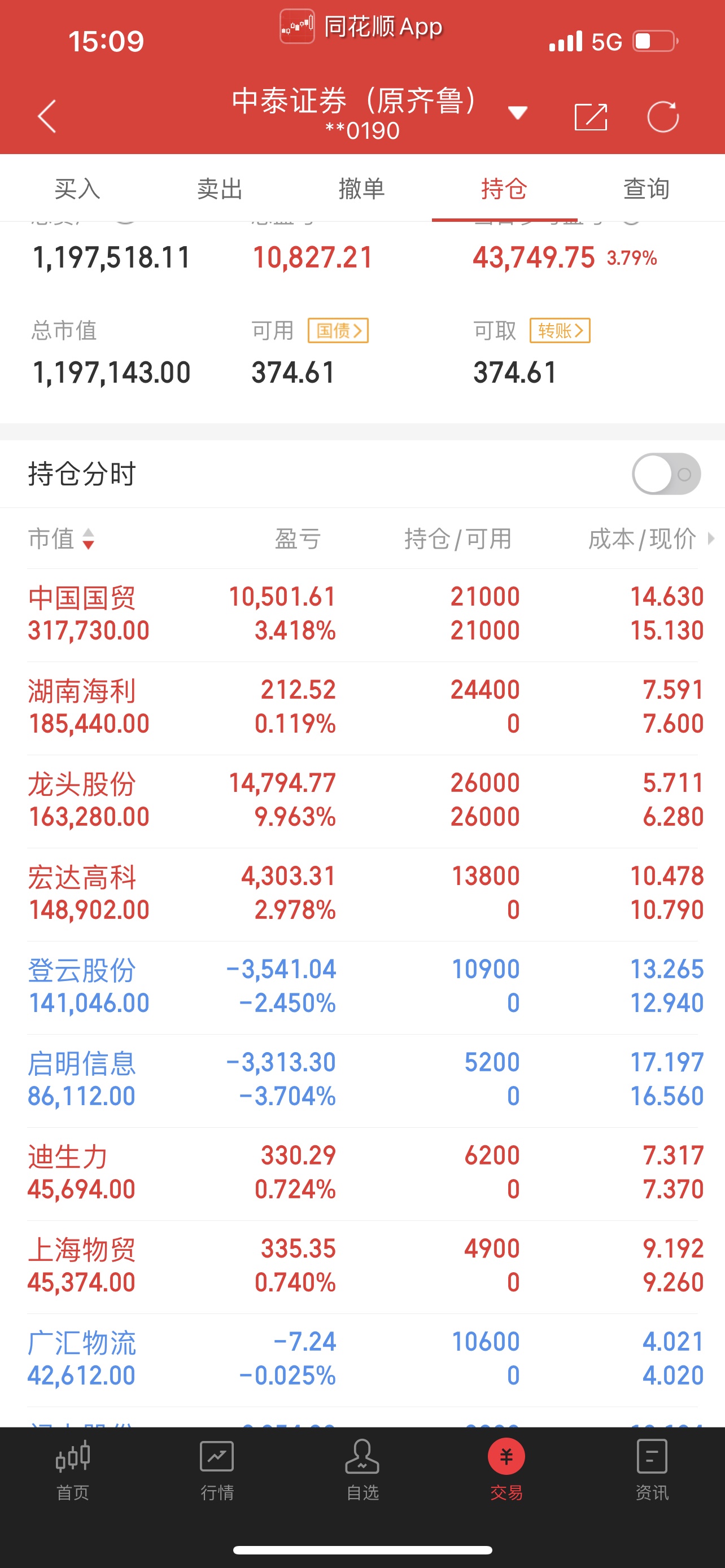This screenshot has height=1568, width=725.
Task: Select the 查询 tab
Action: (x=647, y=189)
